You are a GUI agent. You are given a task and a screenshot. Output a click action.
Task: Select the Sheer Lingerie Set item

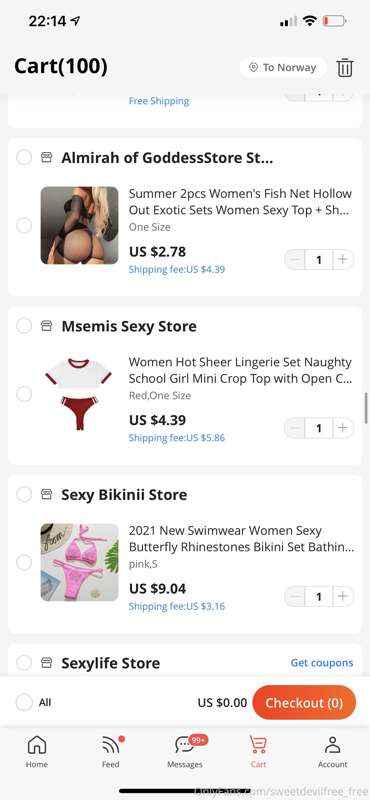pos(24,393)
